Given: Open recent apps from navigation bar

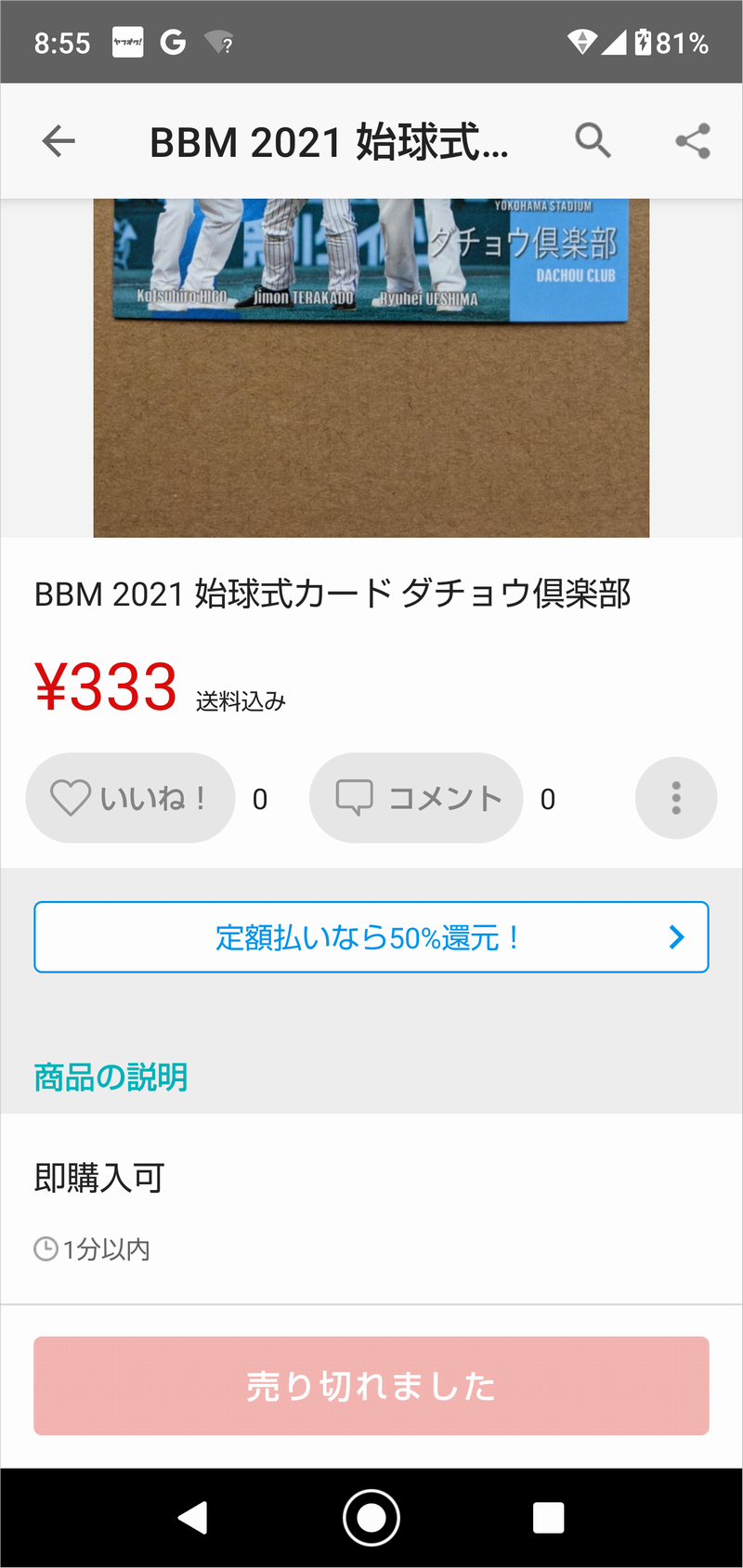Looking at the screenshot, I should click(549, 1518).
